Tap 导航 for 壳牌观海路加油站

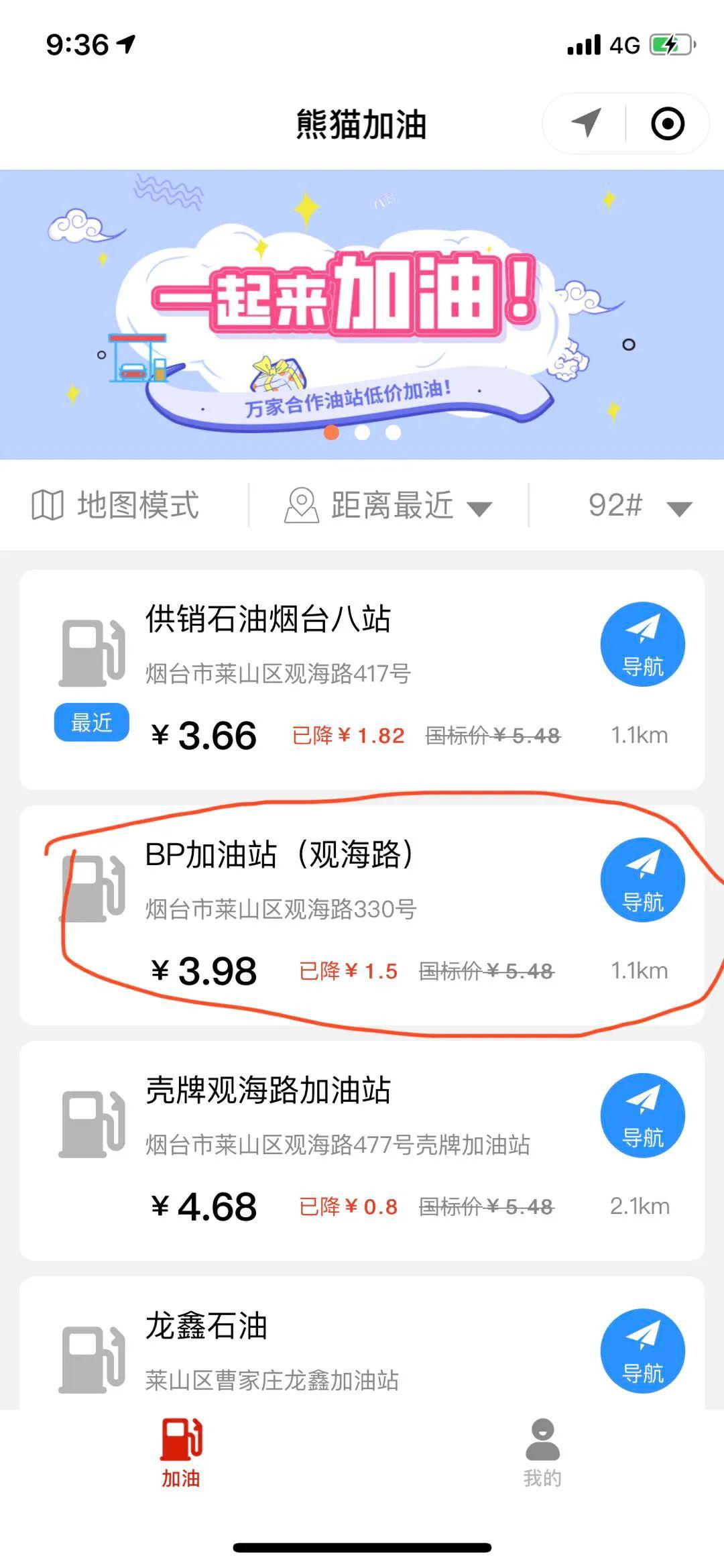642,1115
